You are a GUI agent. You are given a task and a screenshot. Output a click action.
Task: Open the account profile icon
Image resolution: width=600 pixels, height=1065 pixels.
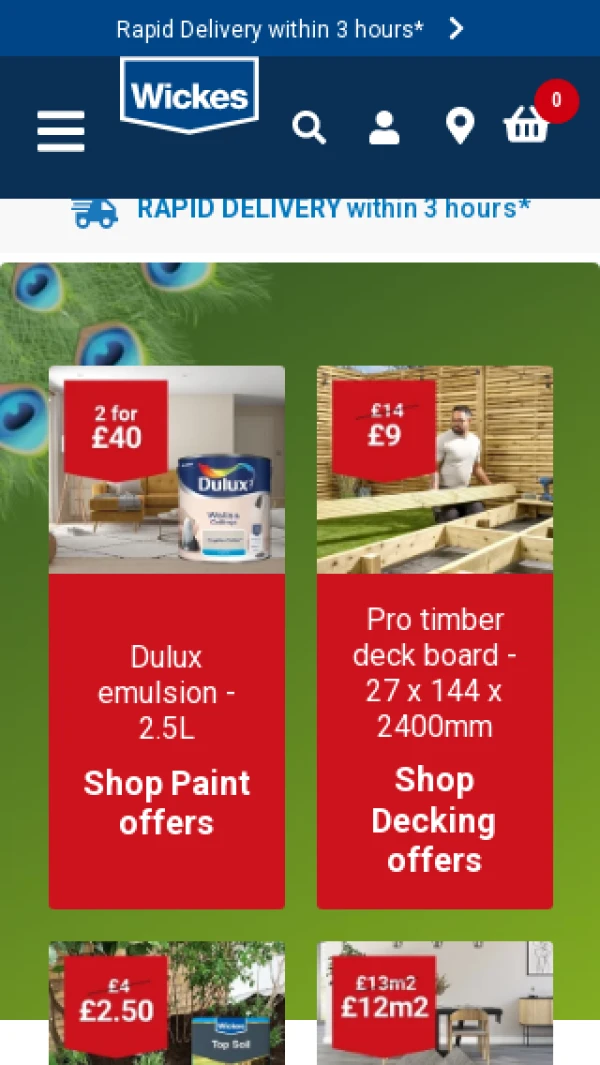tap(384, 128)
